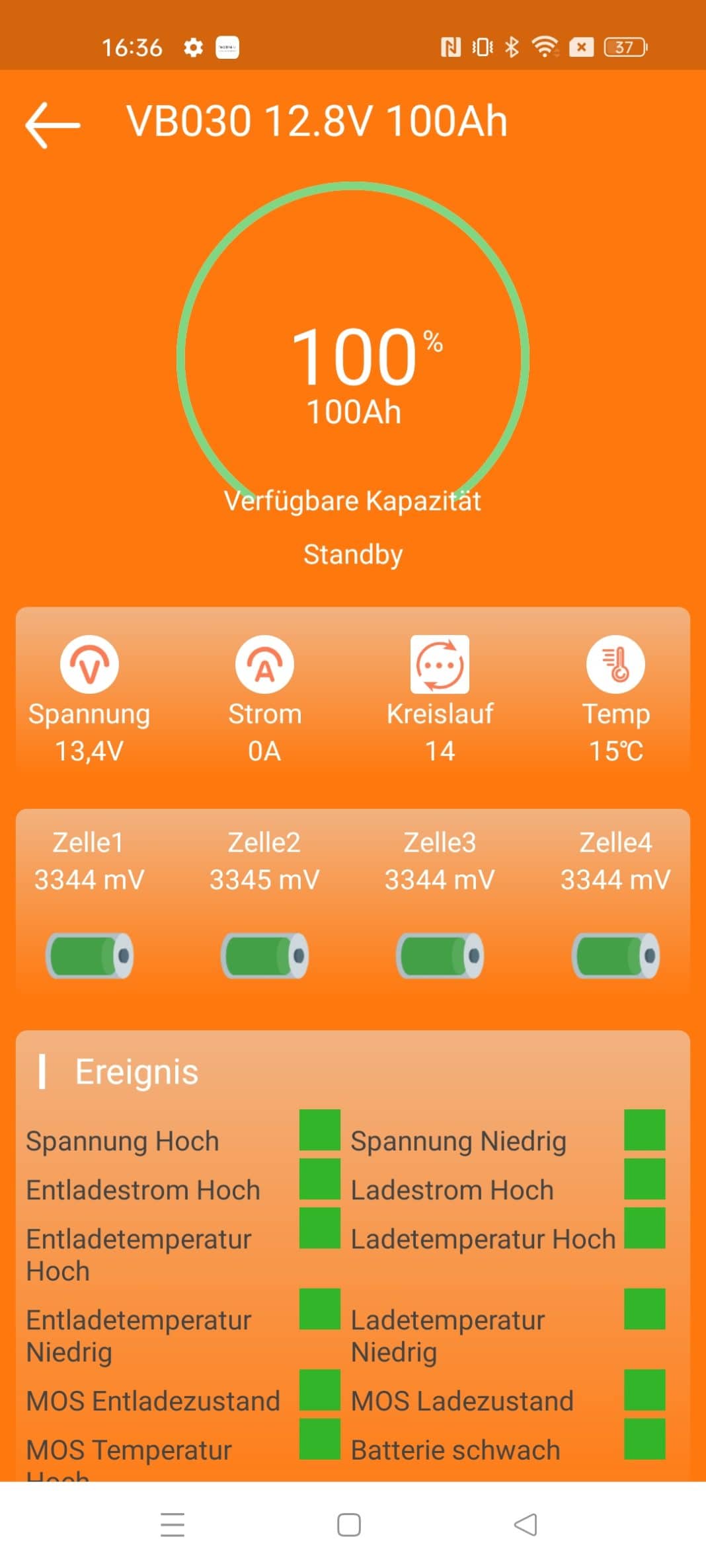Expand the cell voltages panel
The width and height of the screenshot is (706, 1568).
pos(353,905)
